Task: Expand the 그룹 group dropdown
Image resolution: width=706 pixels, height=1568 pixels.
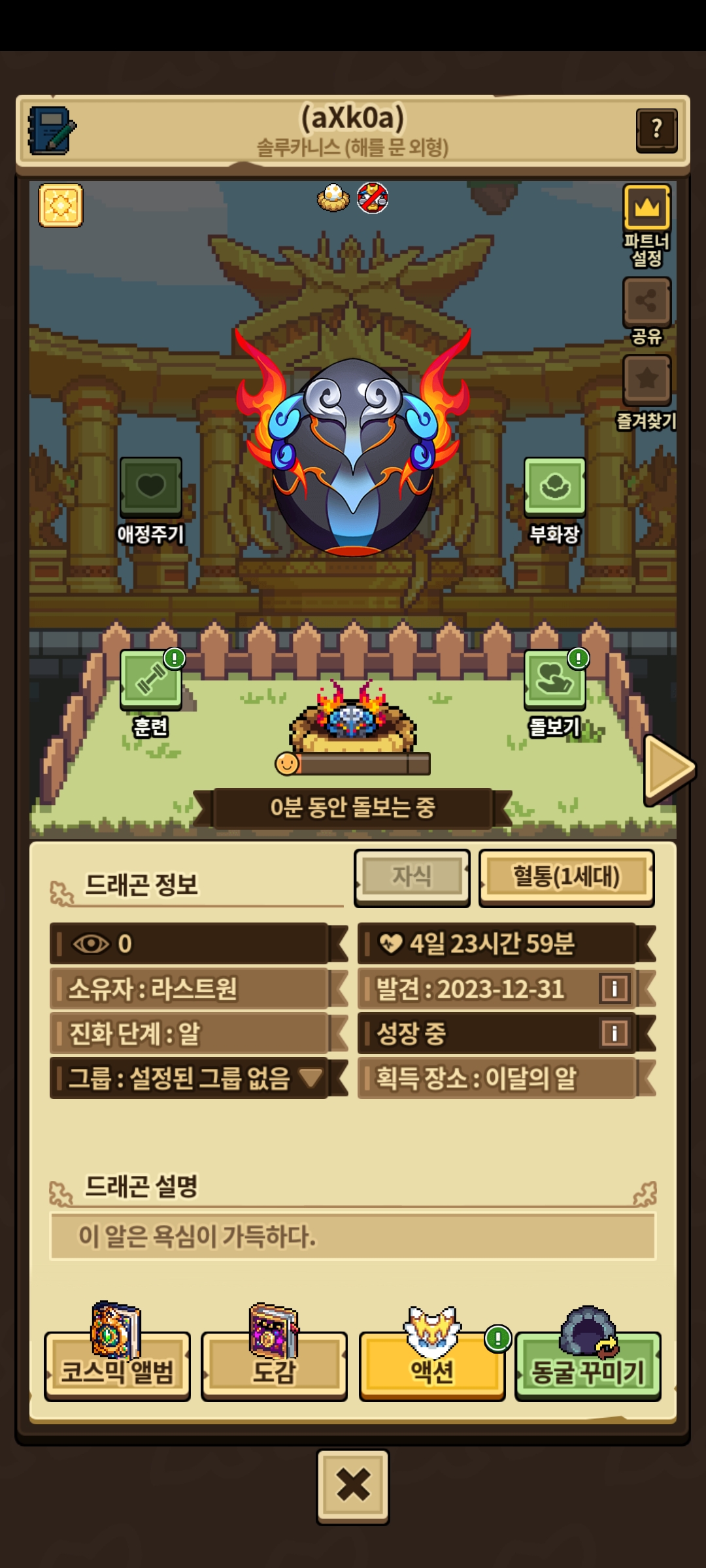Action: click(x=311, y=1077)
